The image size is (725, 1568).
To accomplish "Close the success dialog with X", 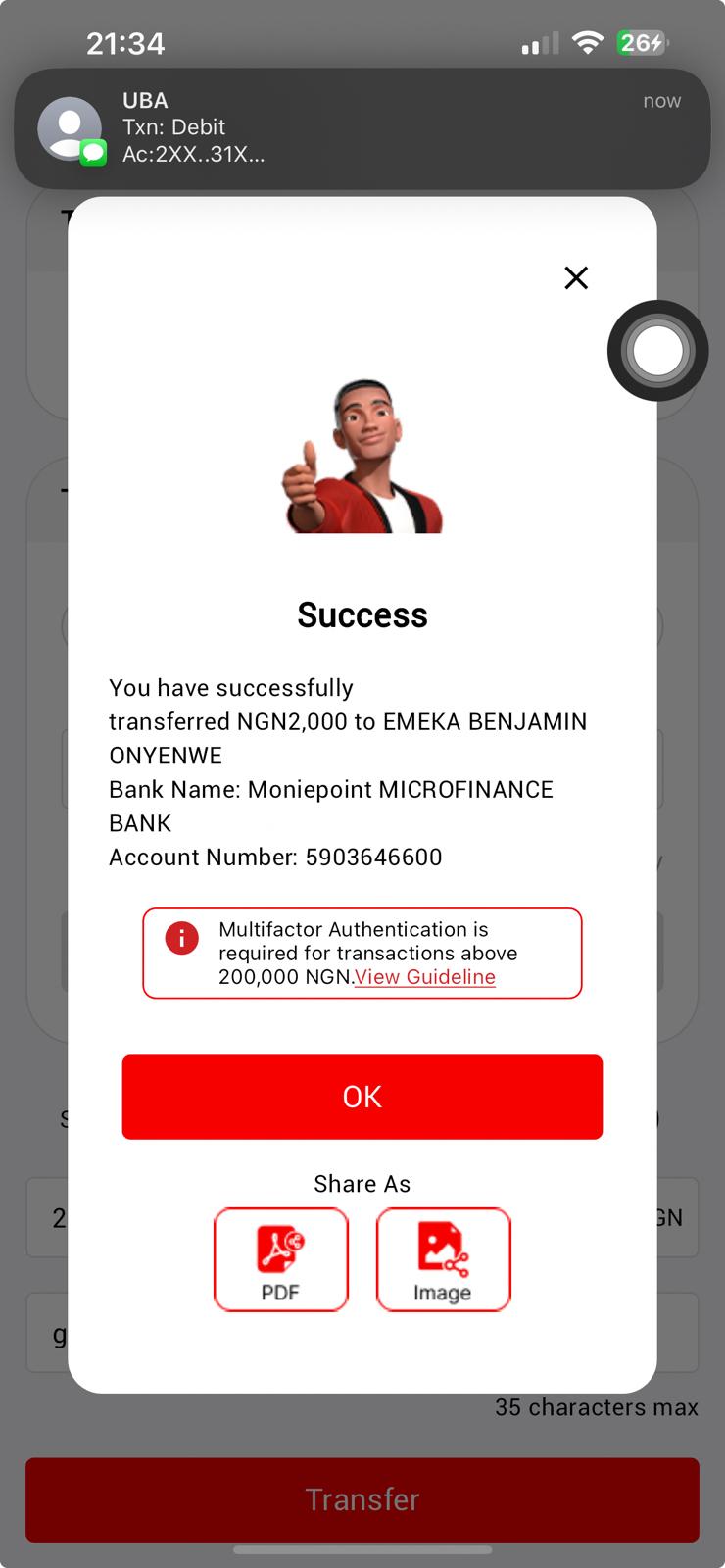I will (x=576, y=278).
